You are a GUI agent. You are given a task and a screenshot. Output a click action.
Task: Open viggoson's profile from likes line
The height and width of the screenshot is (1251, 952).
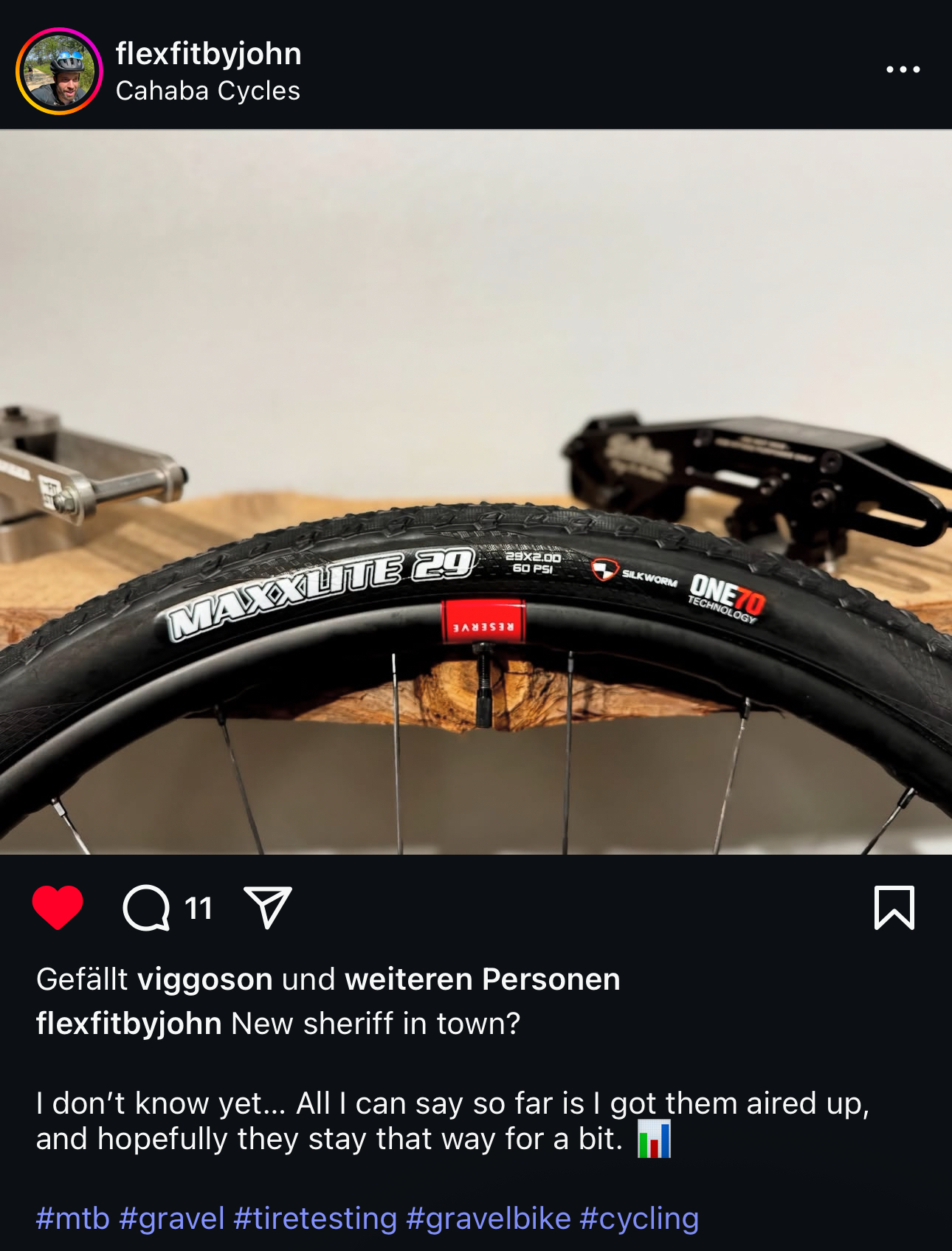[x=205, y=979]
